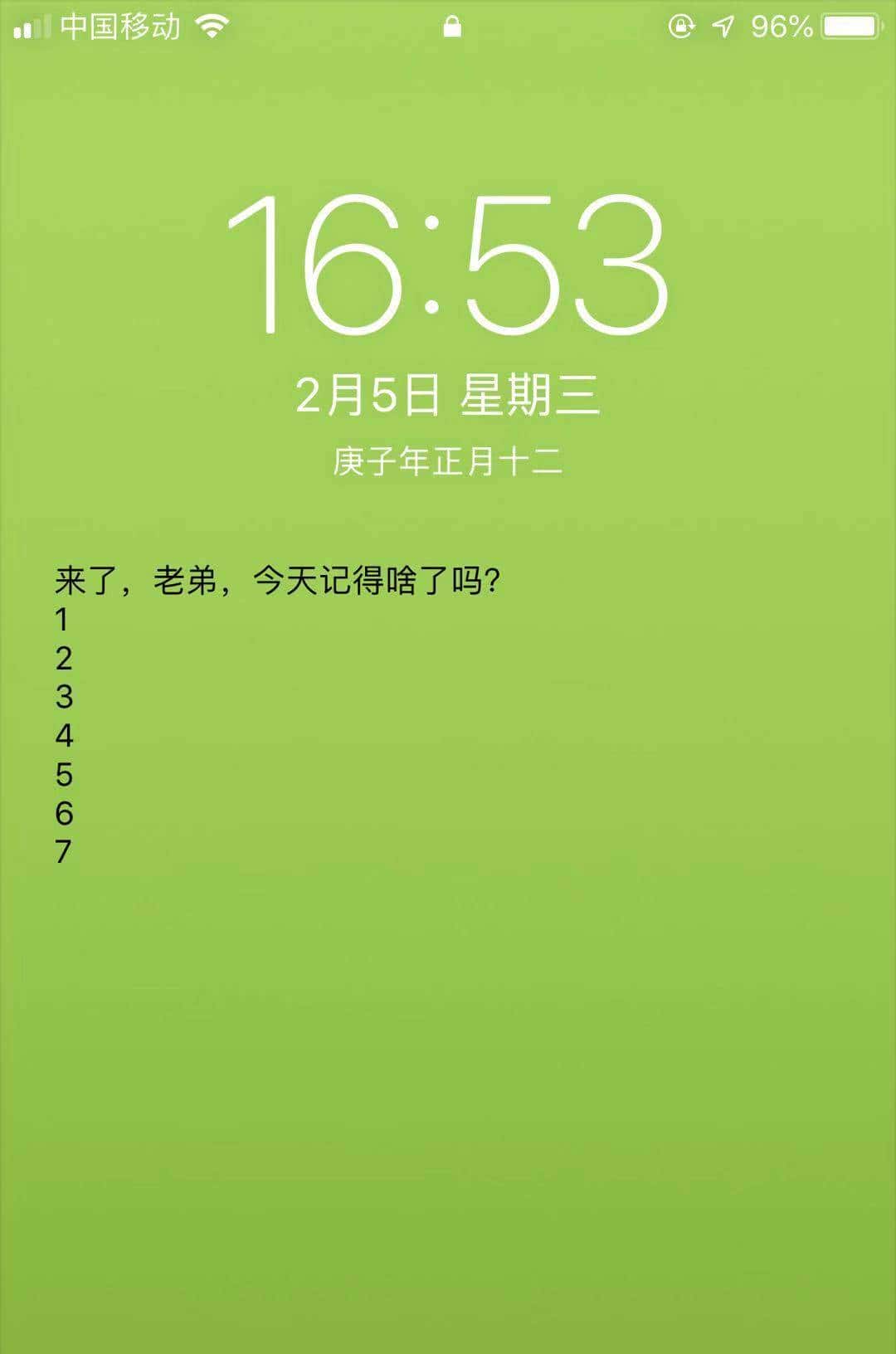896x1354 pixels.
Task: Tap list item number 5
Action: [61, 774]
